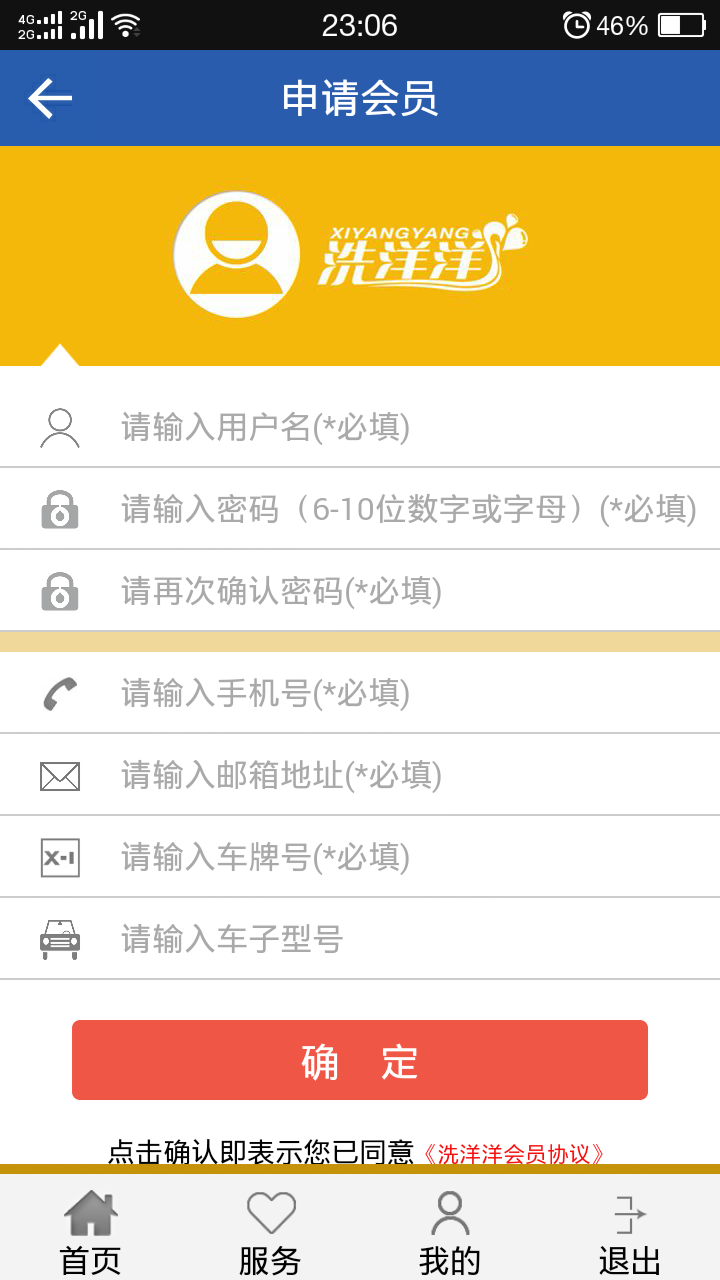Screen dimensions: 720x1280
Task: Switch to the 首页 tab
Action: point(90,1230)
